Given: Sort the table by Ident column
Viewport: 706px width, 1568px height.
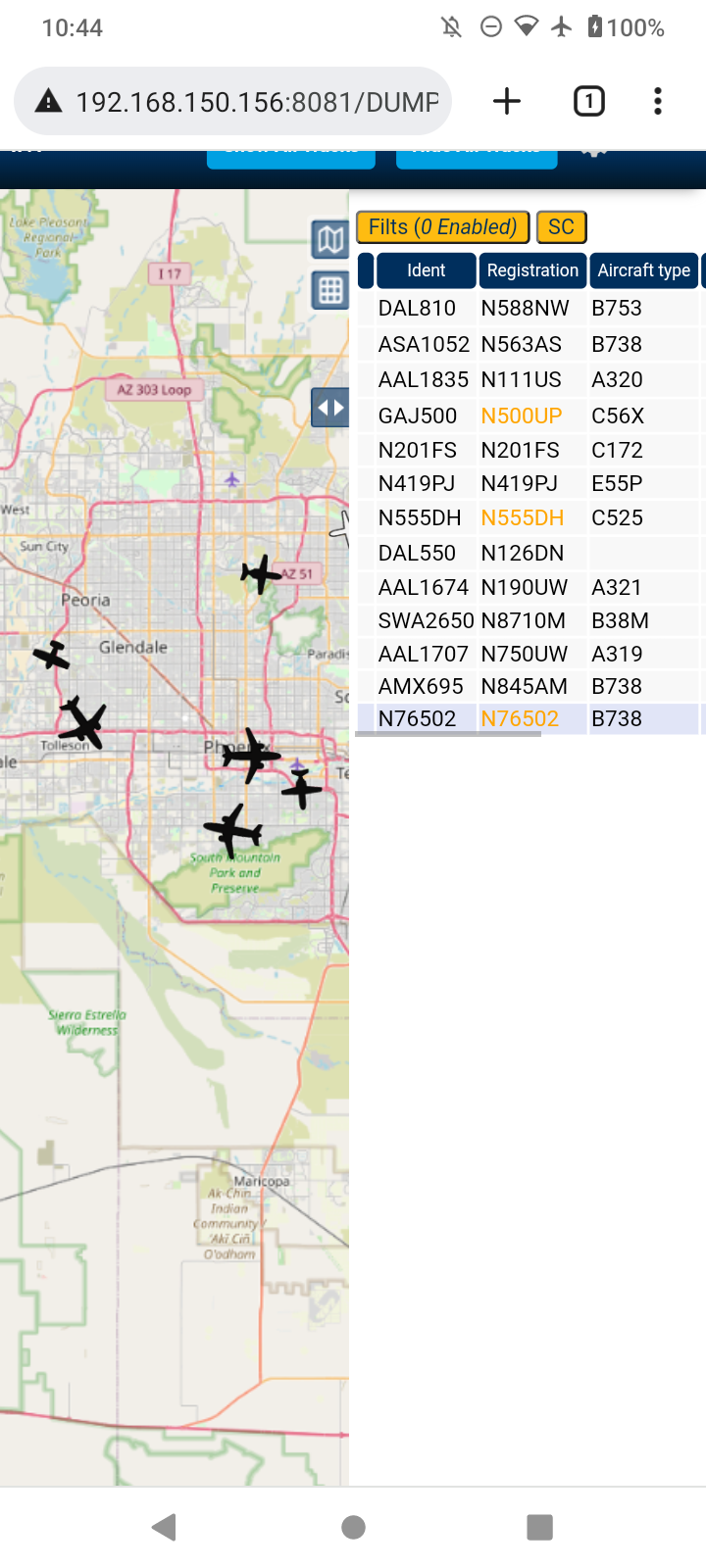Looking at the screenshot, I should tap(427, 270).
